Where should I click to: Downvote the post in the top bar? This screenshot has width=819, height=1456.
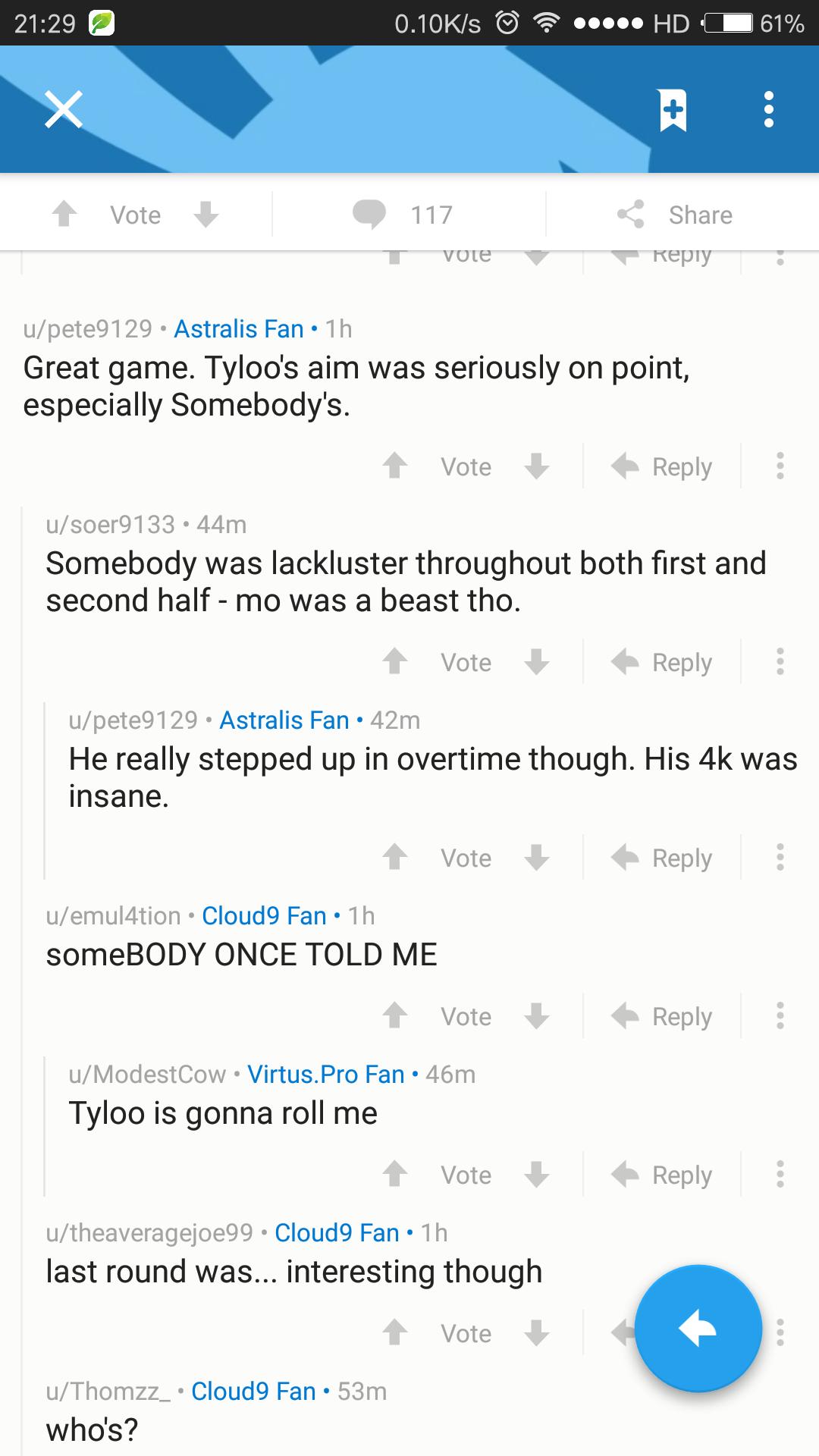pos(206,215)
